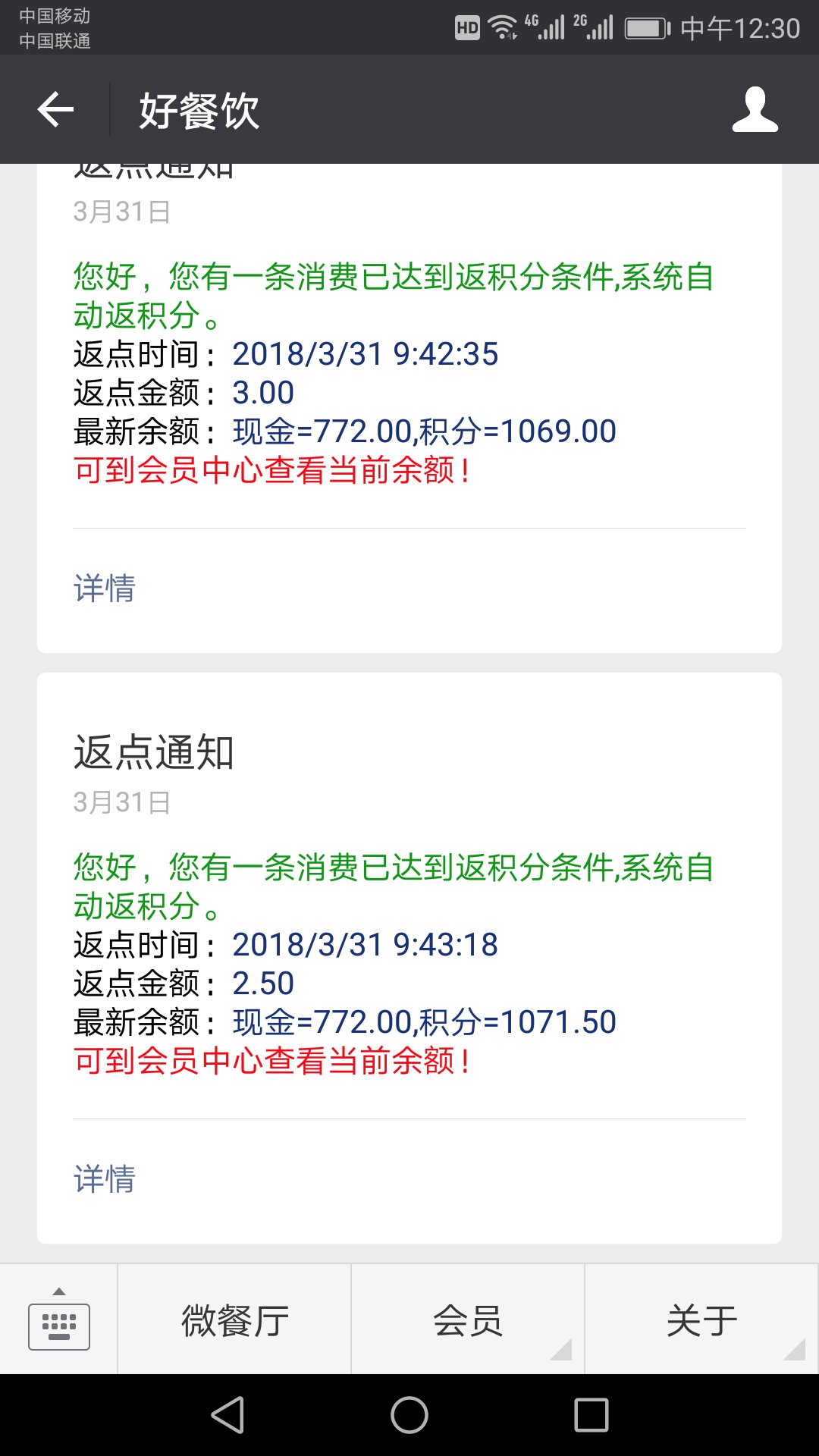Go back from the 好餐饮 chat
Image resolution: width=819 pixels, height=1456 pixels.
click(x=55, y=110)
